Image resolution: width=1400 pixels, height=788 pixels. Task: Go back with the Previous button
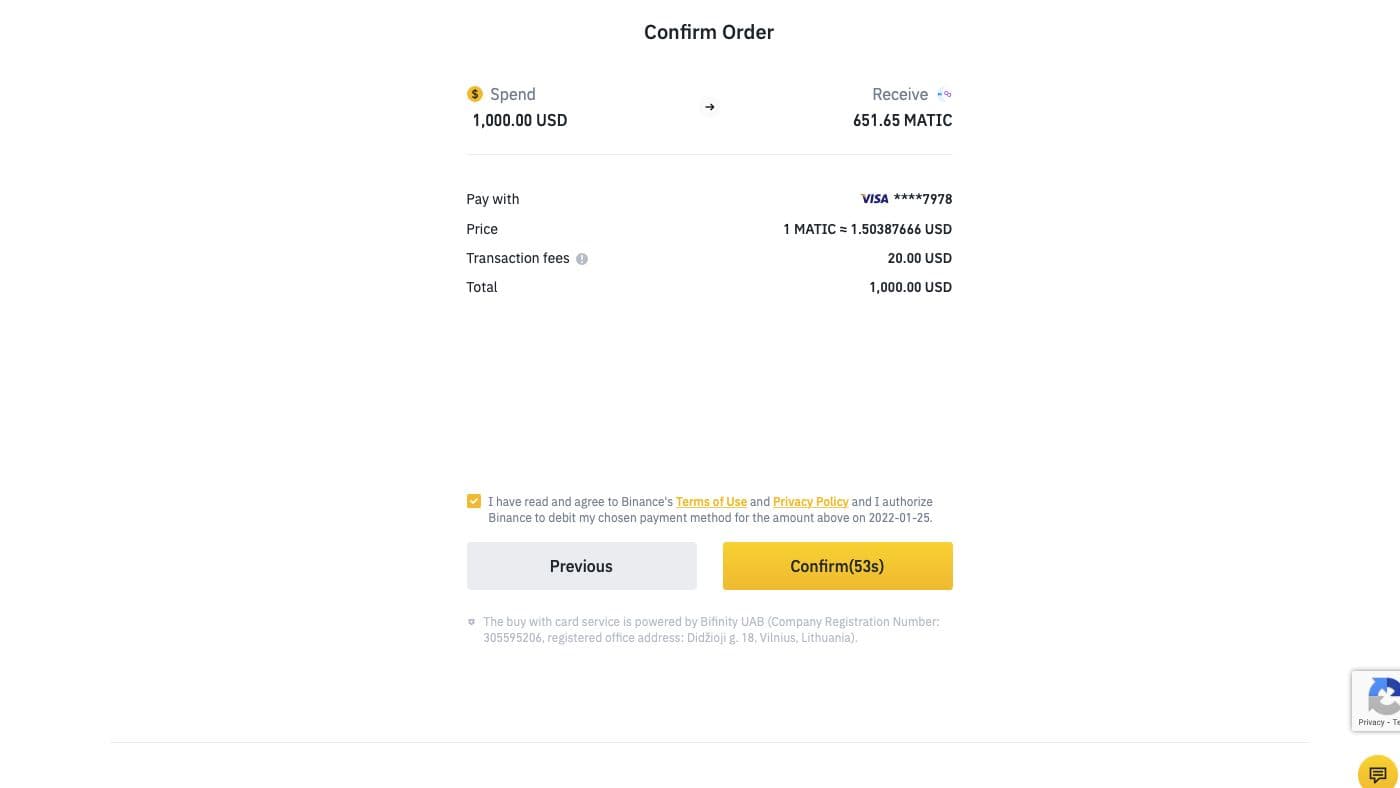point(581,566)
